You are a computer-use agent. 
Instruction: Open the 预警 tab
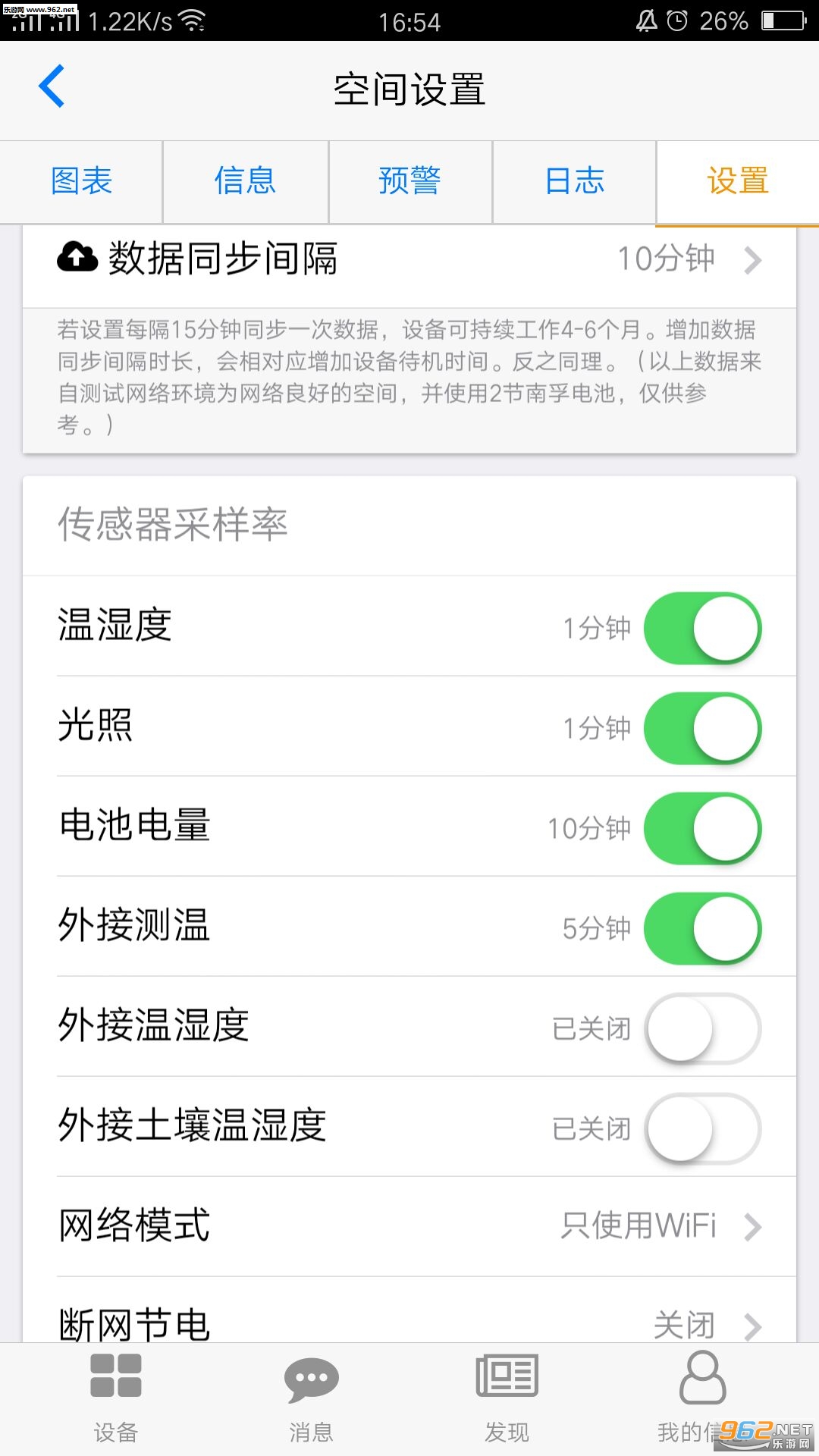pos(409,182)
